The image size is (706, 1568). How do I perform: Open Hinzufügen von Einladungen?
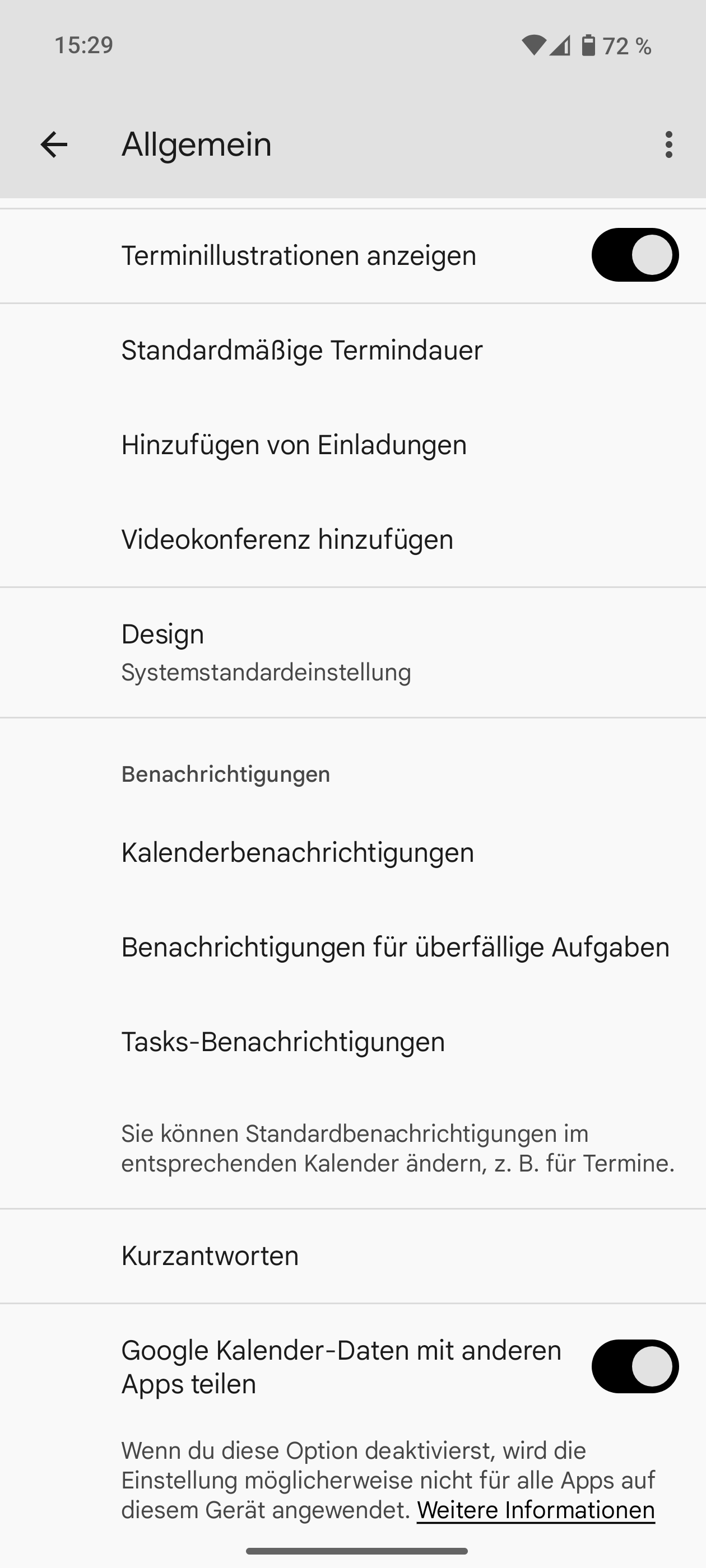click(x=294, y=445)
